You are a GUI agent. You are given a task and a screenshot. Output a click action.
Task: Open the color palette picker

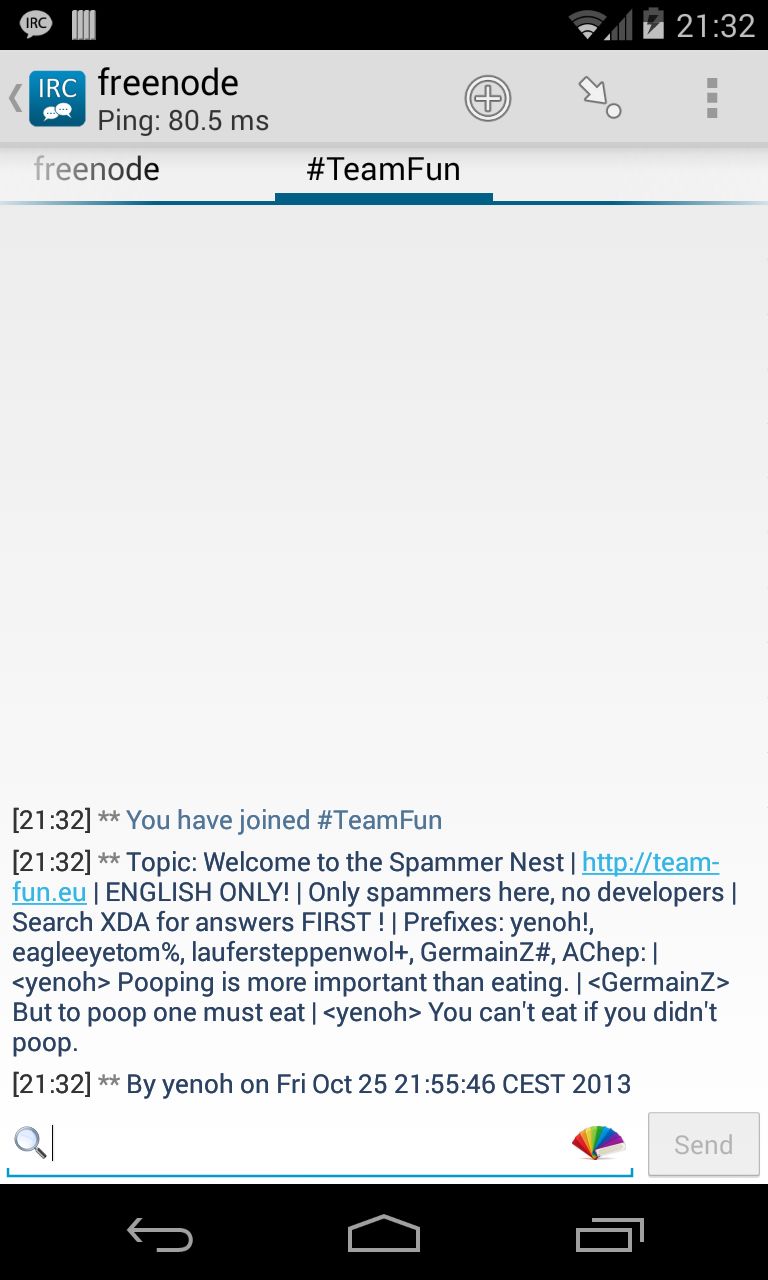pyautogui.click(x=598, y=1142)
